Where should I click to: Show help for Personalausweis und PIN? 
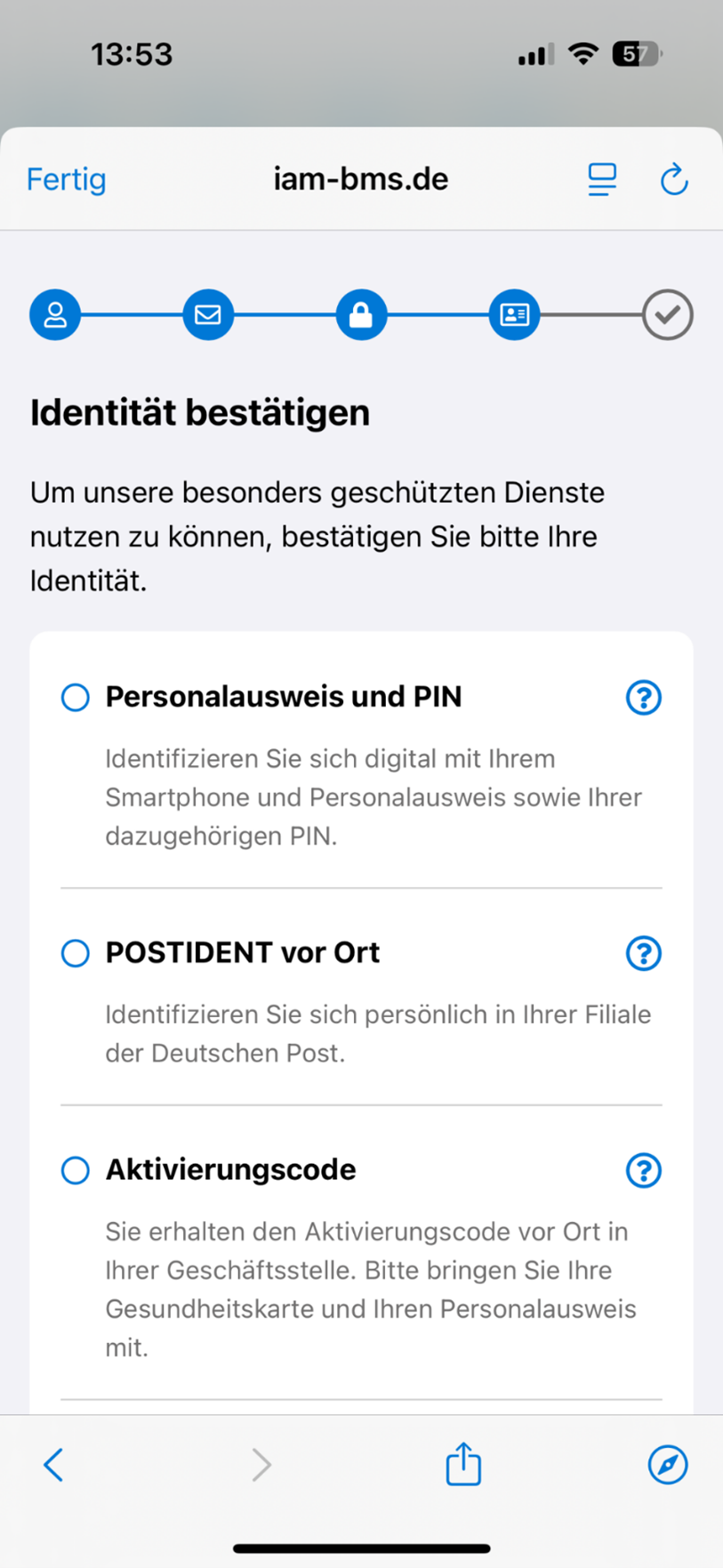[x=643, y=698]
